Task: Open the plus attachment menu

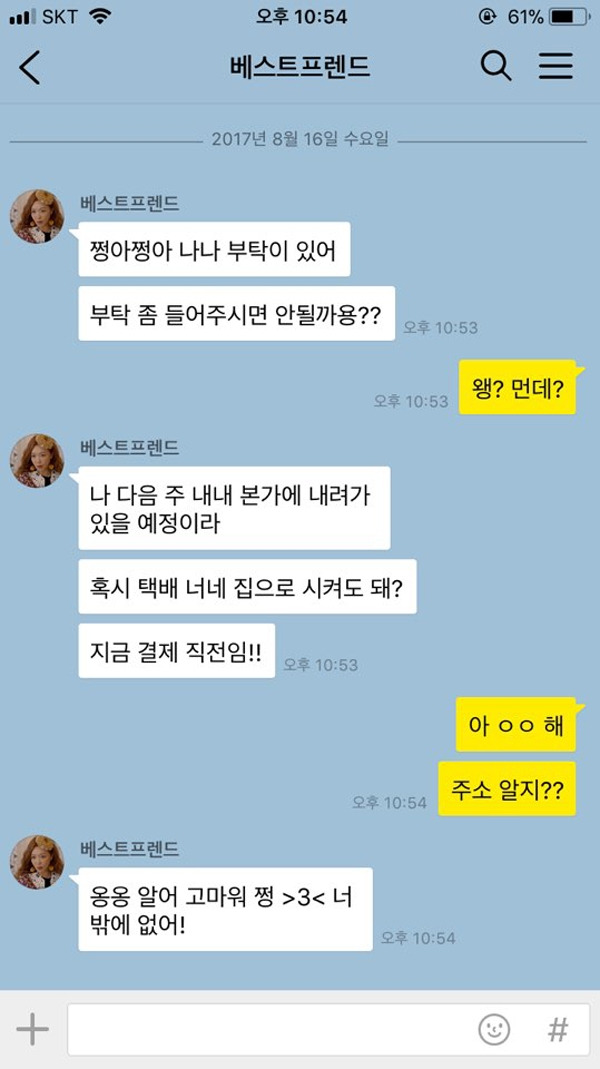Action: (32, 1029)
